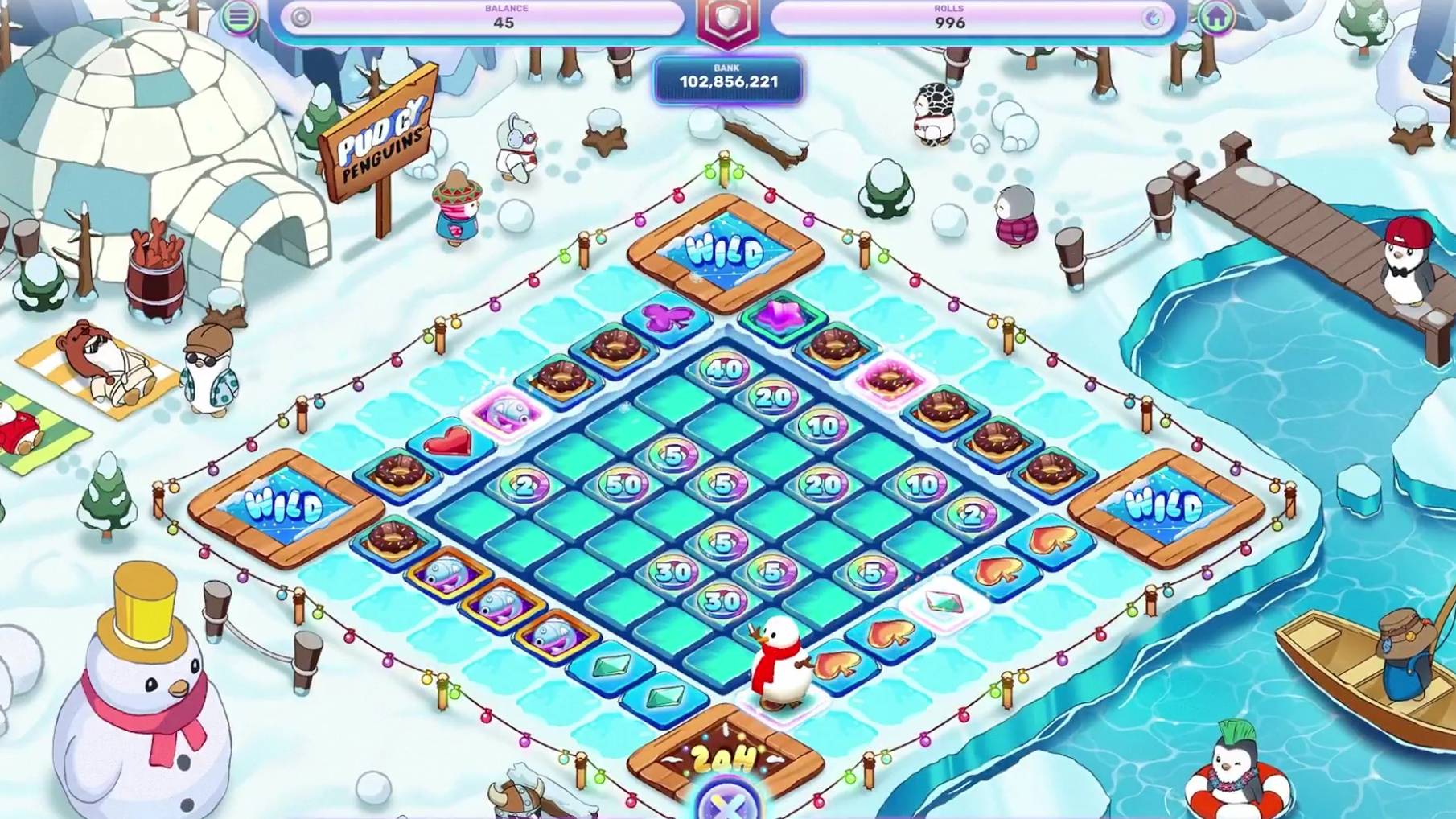The height and width of the screenshot is (819, 1456).
Task: Open the Bank panel
Action: [x=728, y=79]
